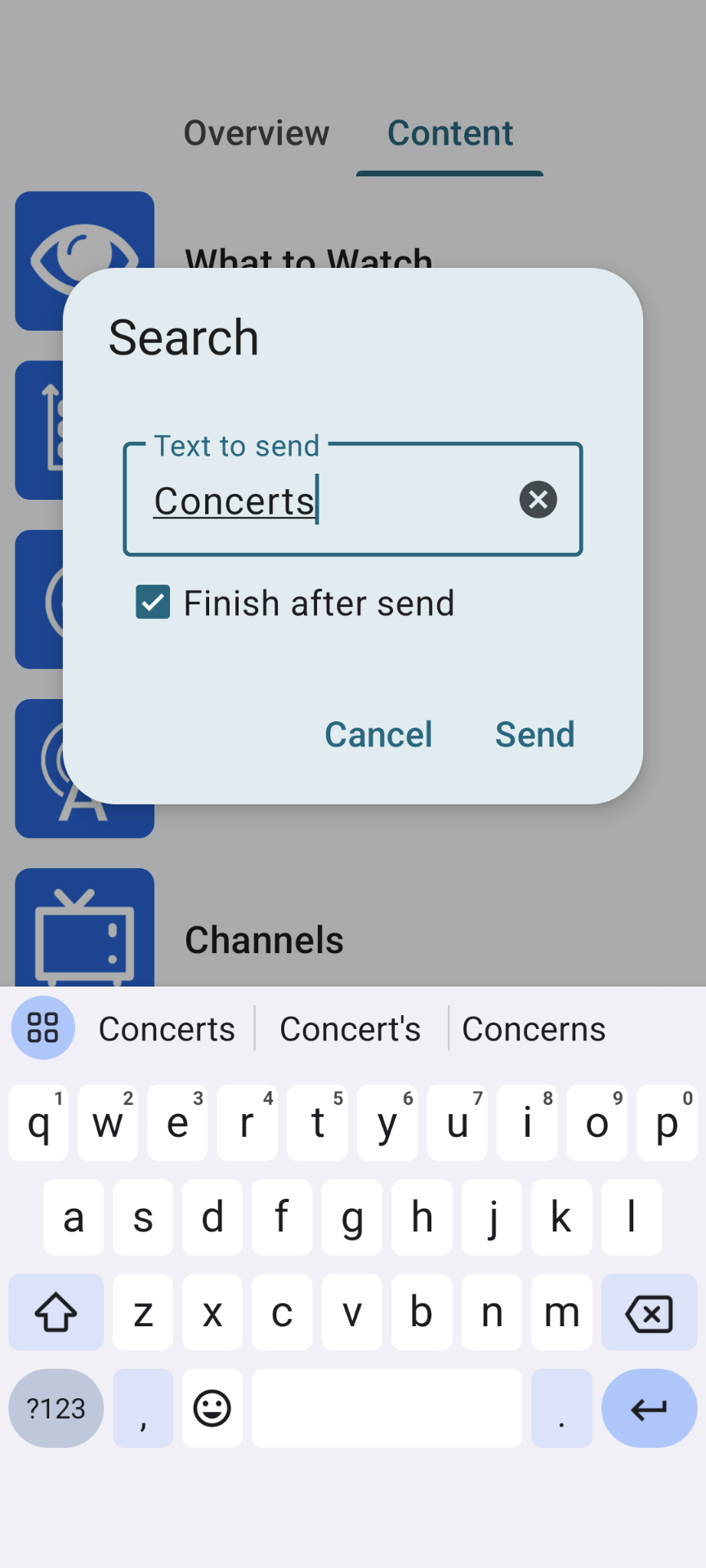Tap the keyboard backspace key

coord(649,1313)
